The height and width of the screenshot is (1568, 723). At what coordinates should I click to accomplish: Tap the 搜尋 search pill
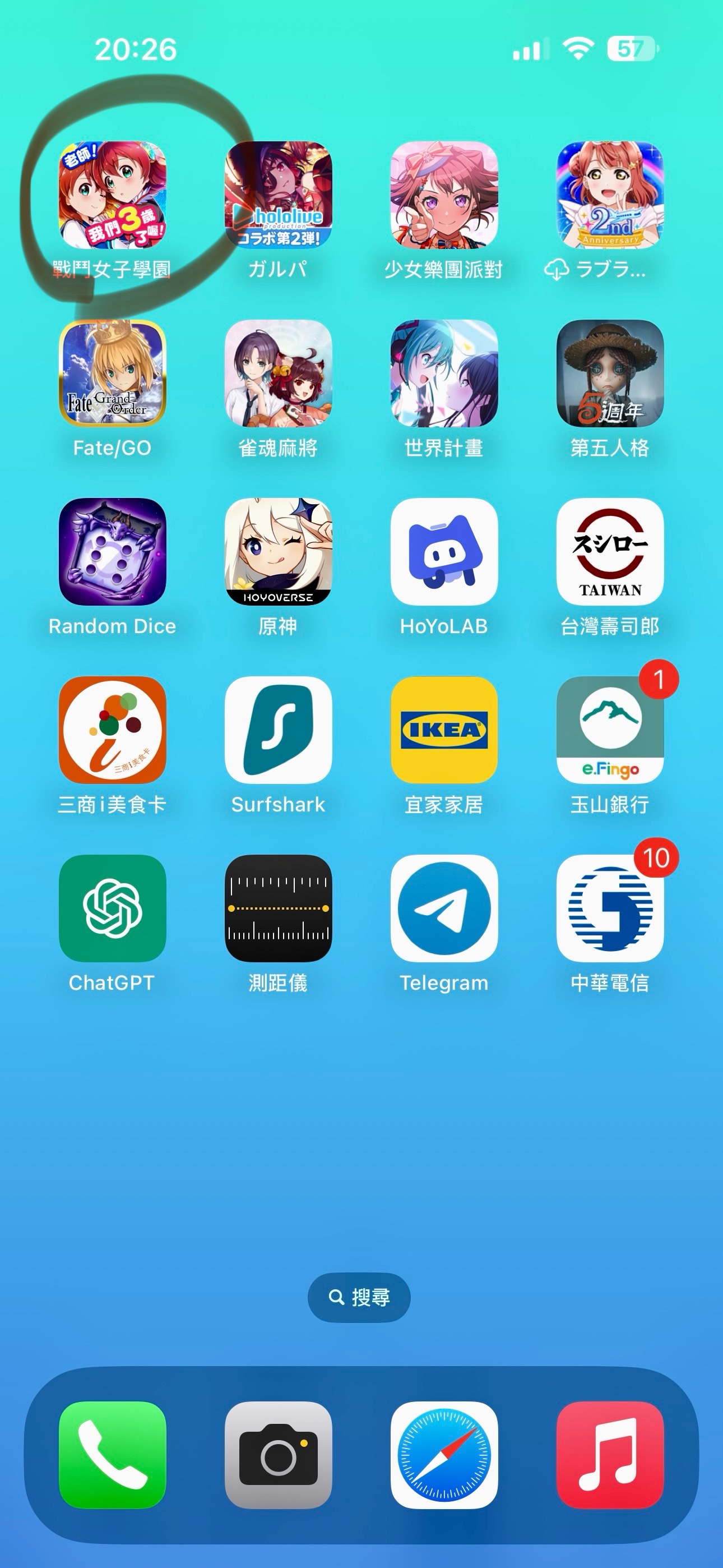pos(359,1297)
